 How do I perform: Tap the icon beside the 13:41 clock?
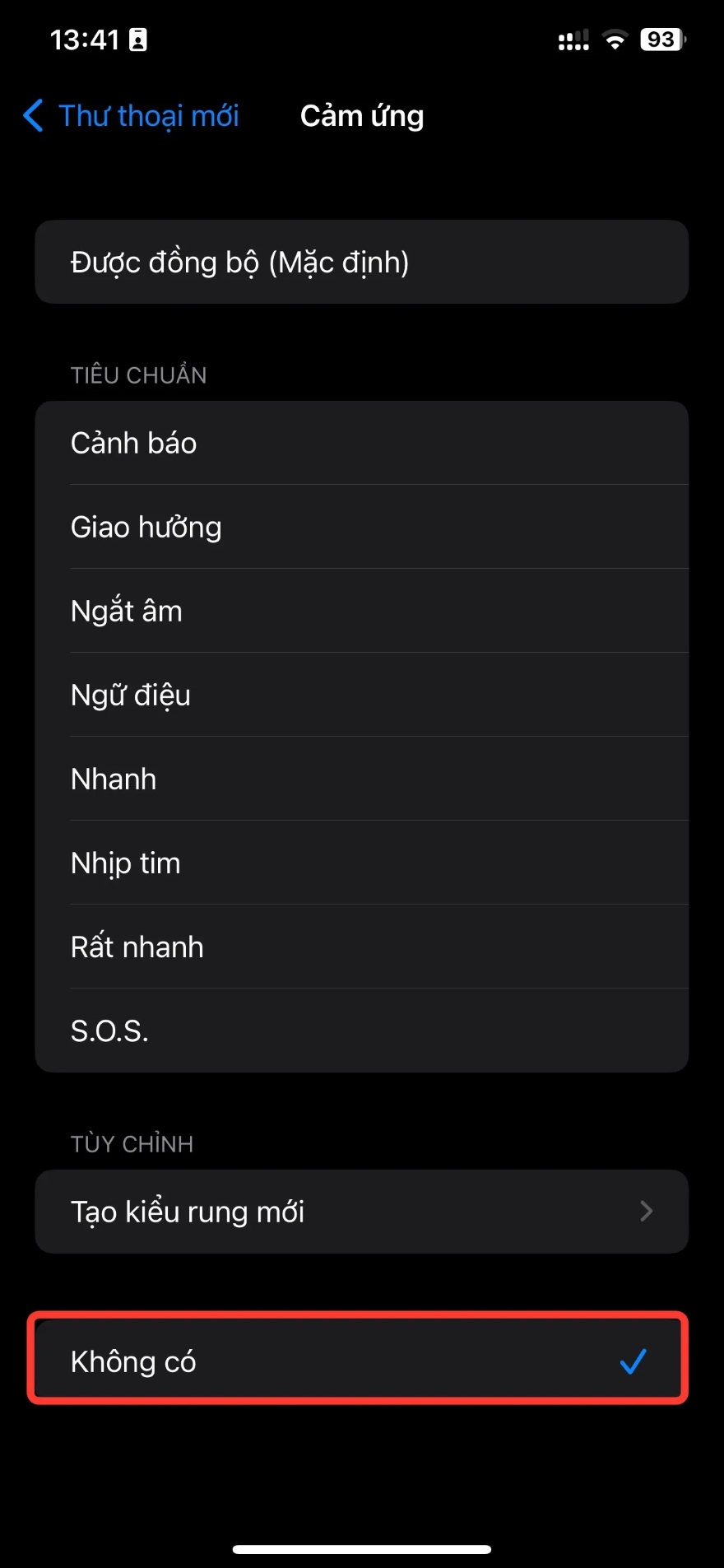point(137,38)
